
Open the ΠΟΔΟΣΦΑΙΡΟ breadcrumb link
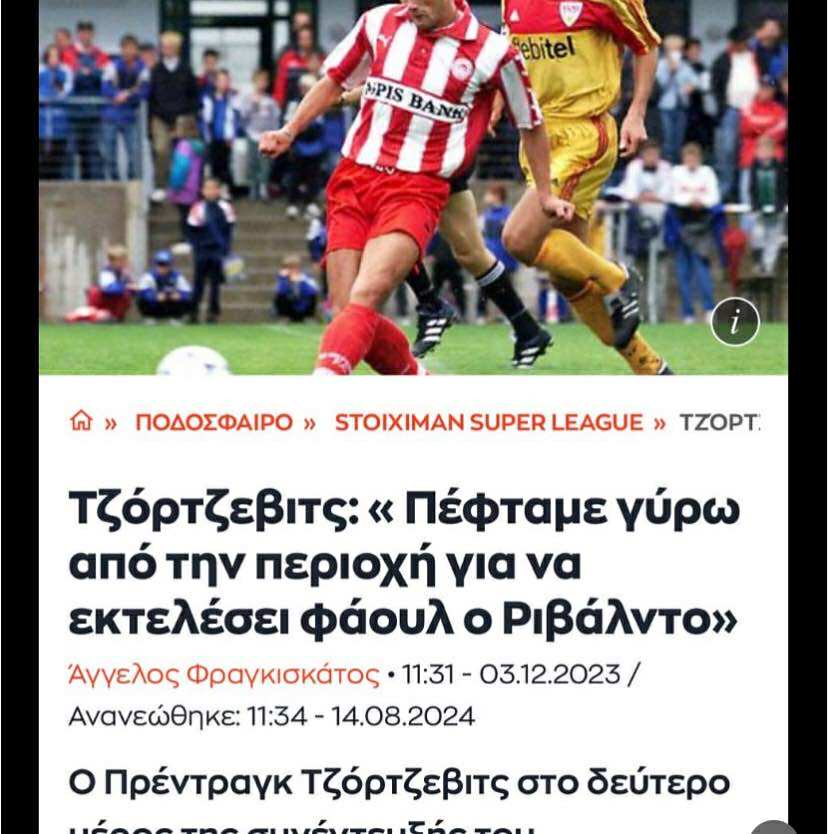point(214,422)
